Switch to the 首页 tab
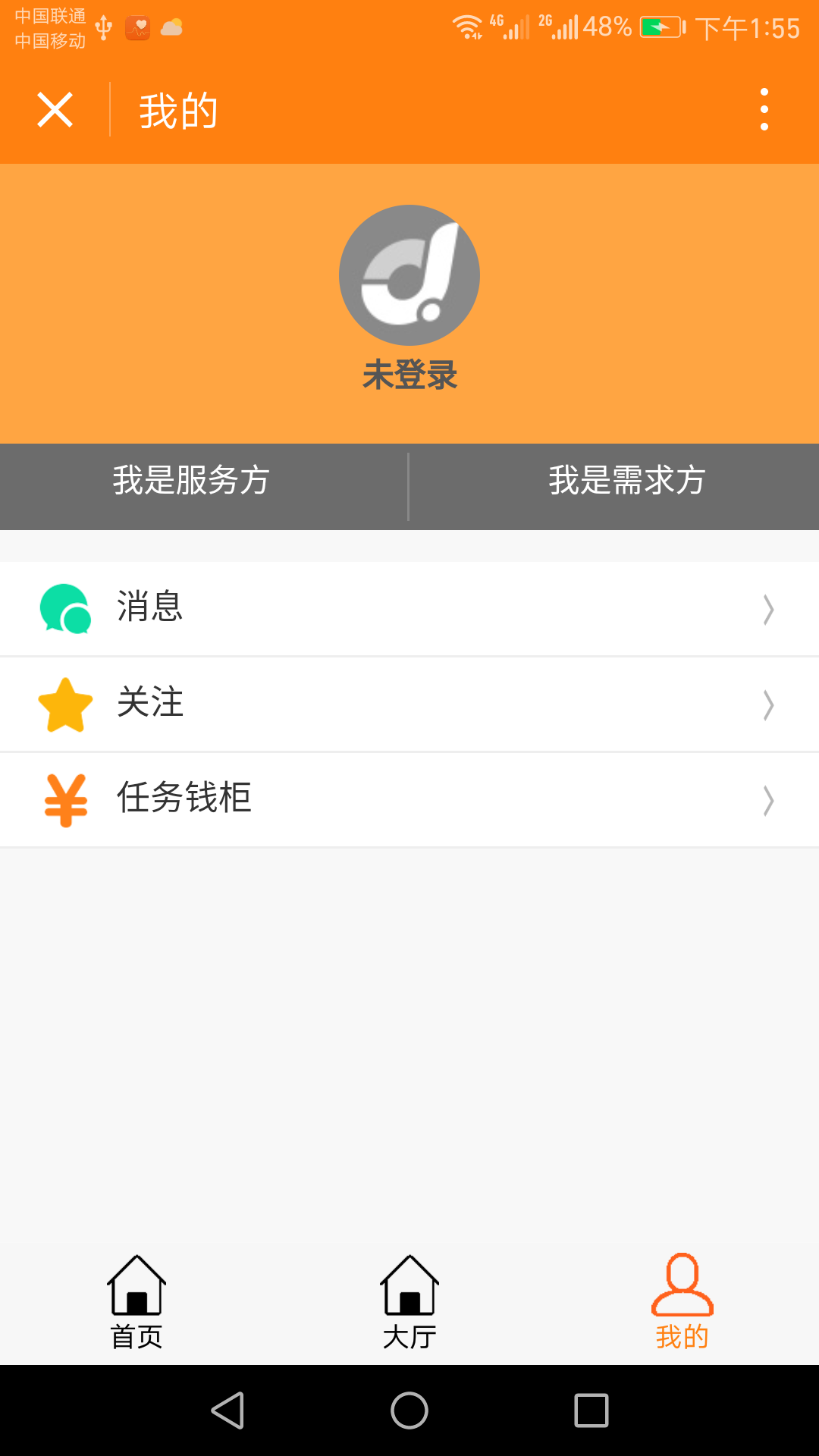 (x=136, y=1302)
